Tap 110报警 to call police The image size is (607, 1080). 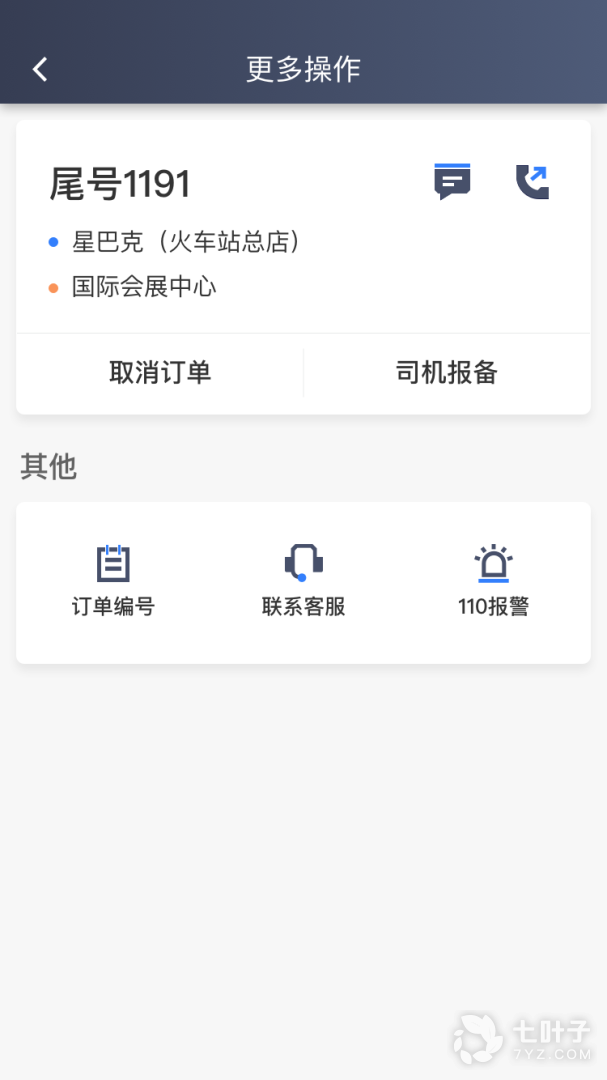pos(493,581)
